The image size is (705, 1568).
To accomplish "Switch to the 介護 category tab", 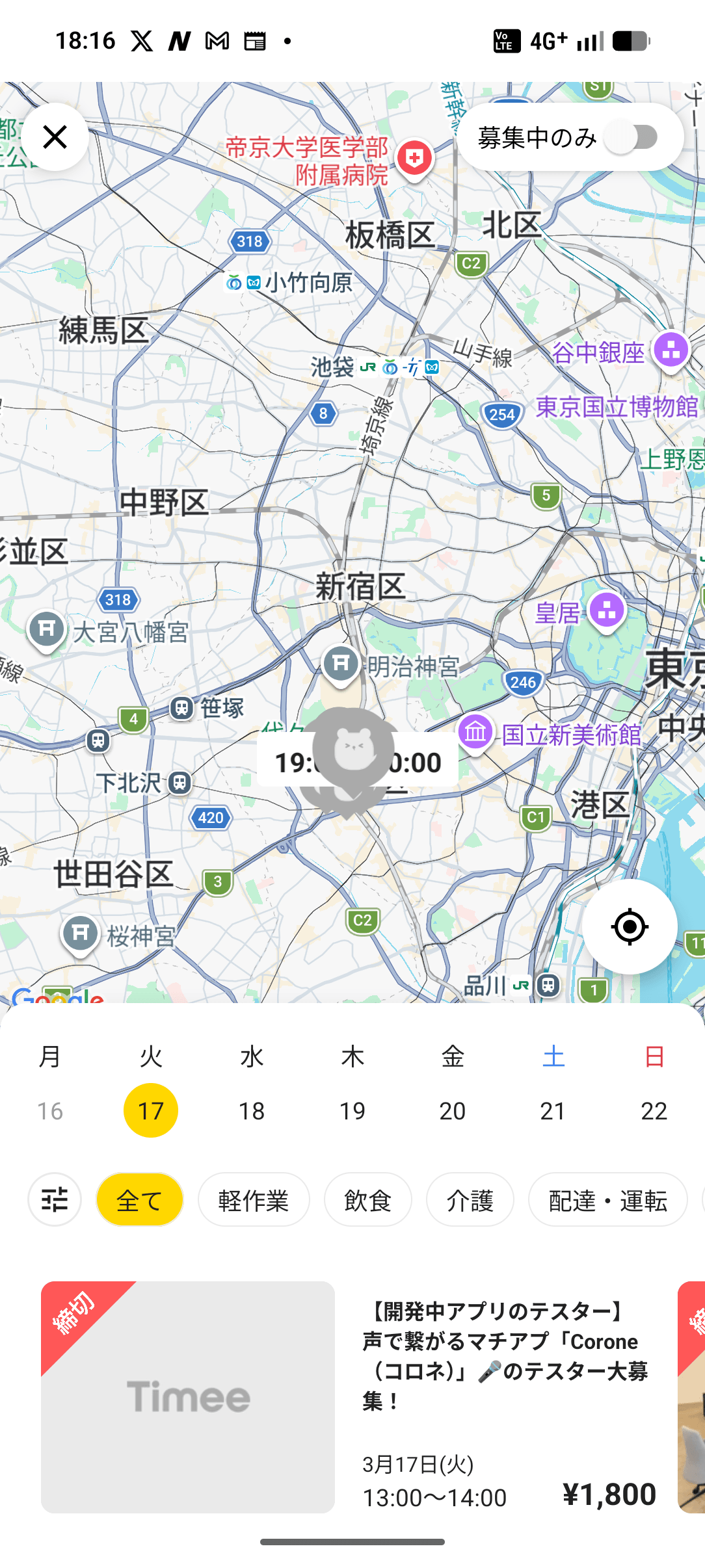I will pyautogui.click(x=470, y=1199).
